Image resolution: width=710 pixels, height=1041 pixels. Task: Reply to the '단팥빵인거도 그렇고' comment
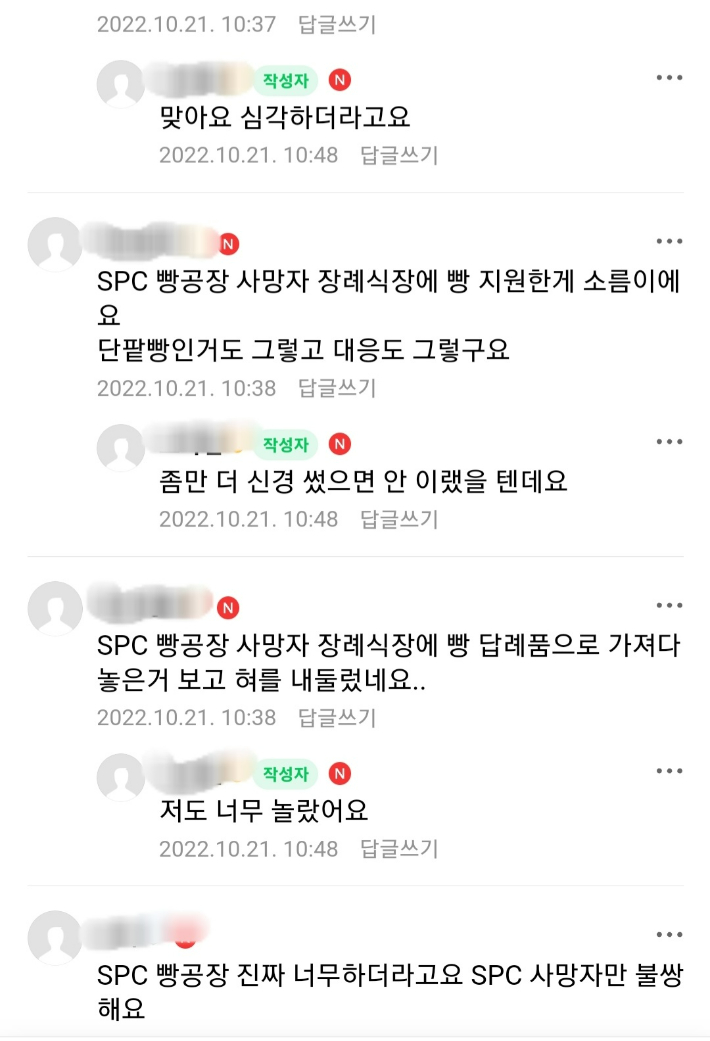click(x=337, y=388)
